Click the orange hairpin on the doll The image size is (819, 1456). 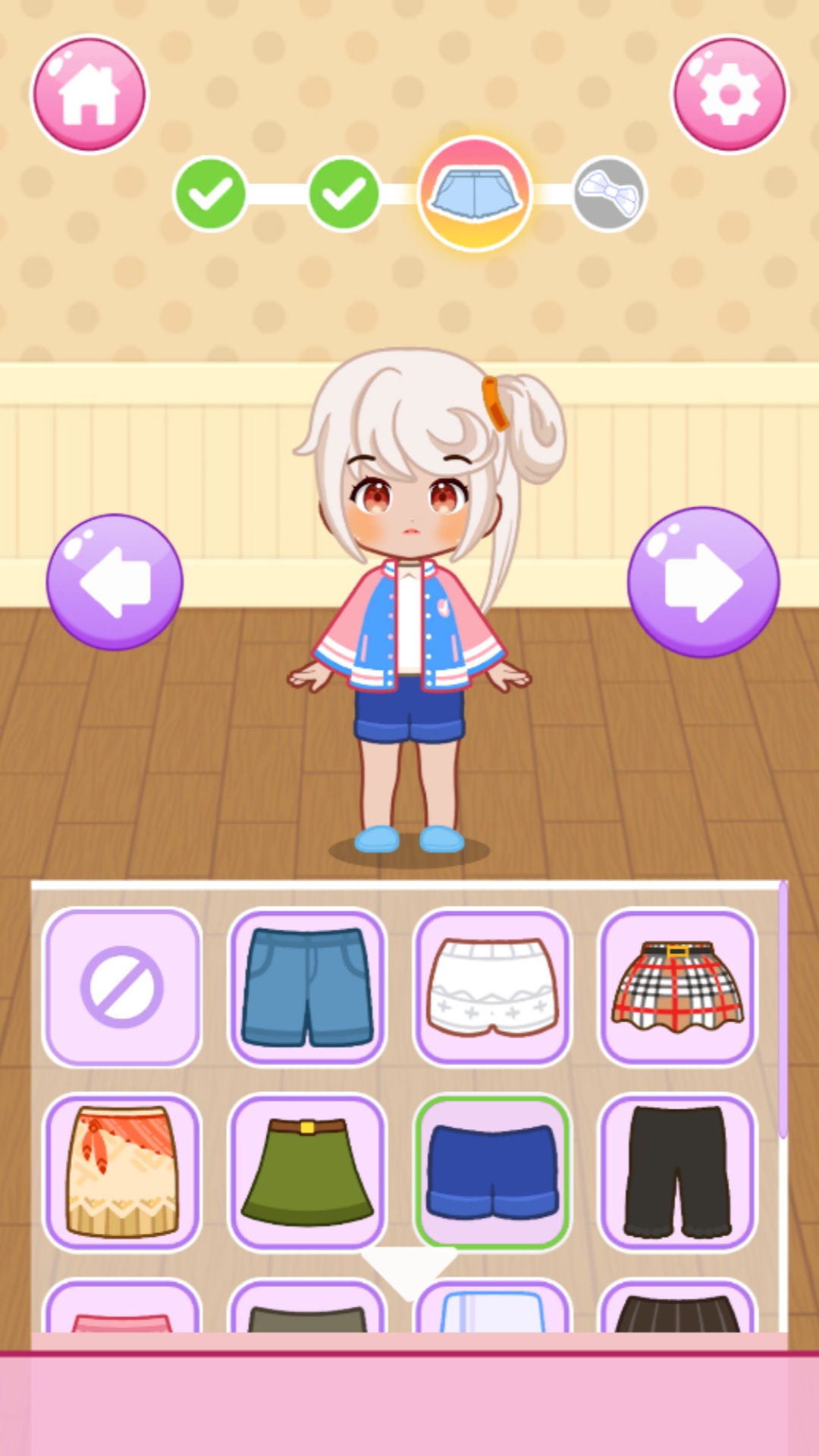(494, 402)
